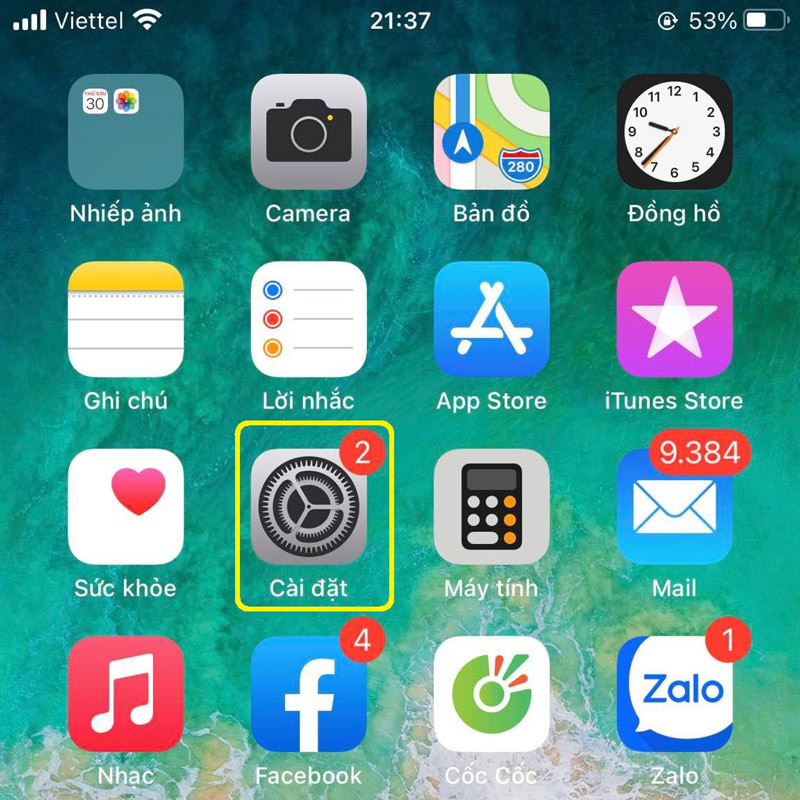Screen dimensions: 800x800
Task: Open the Đồng hồ clock app
Action: coord(674,132)
